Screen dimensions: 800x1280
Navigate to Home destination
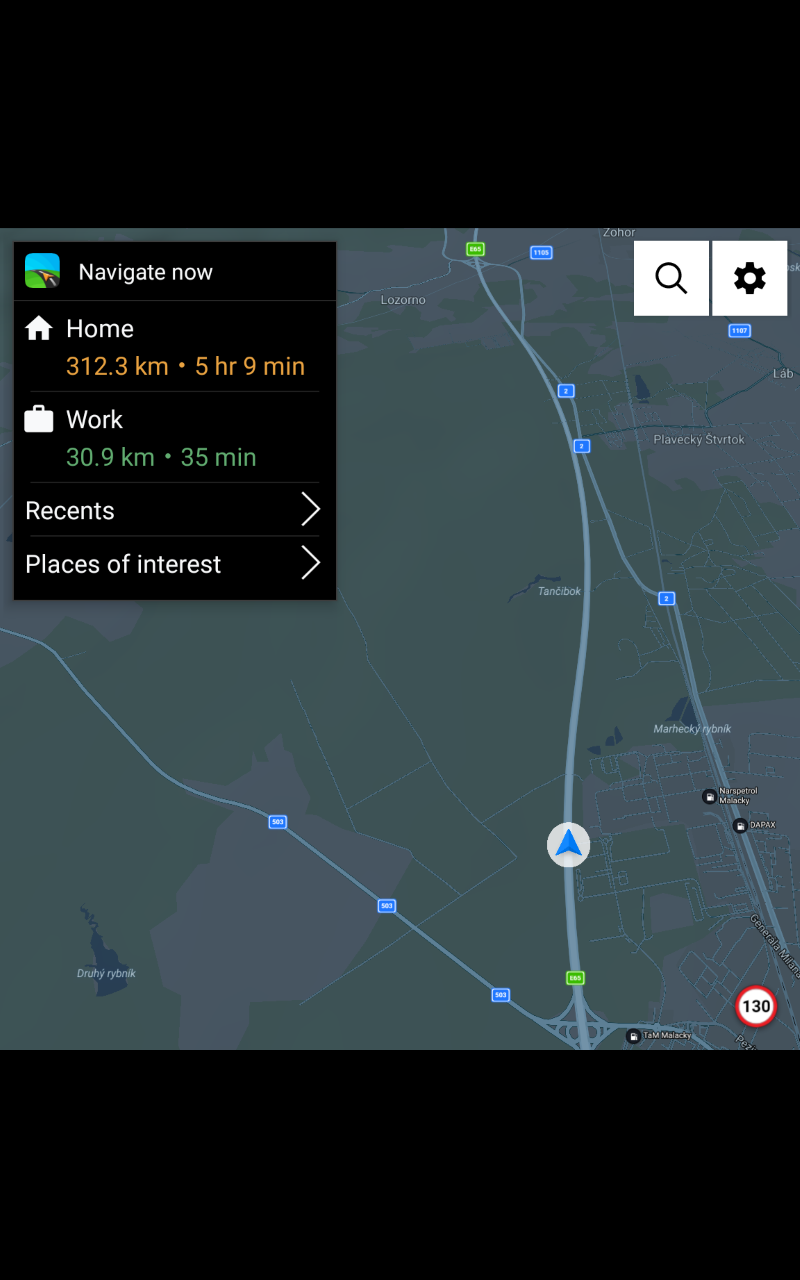click(175, 347)
